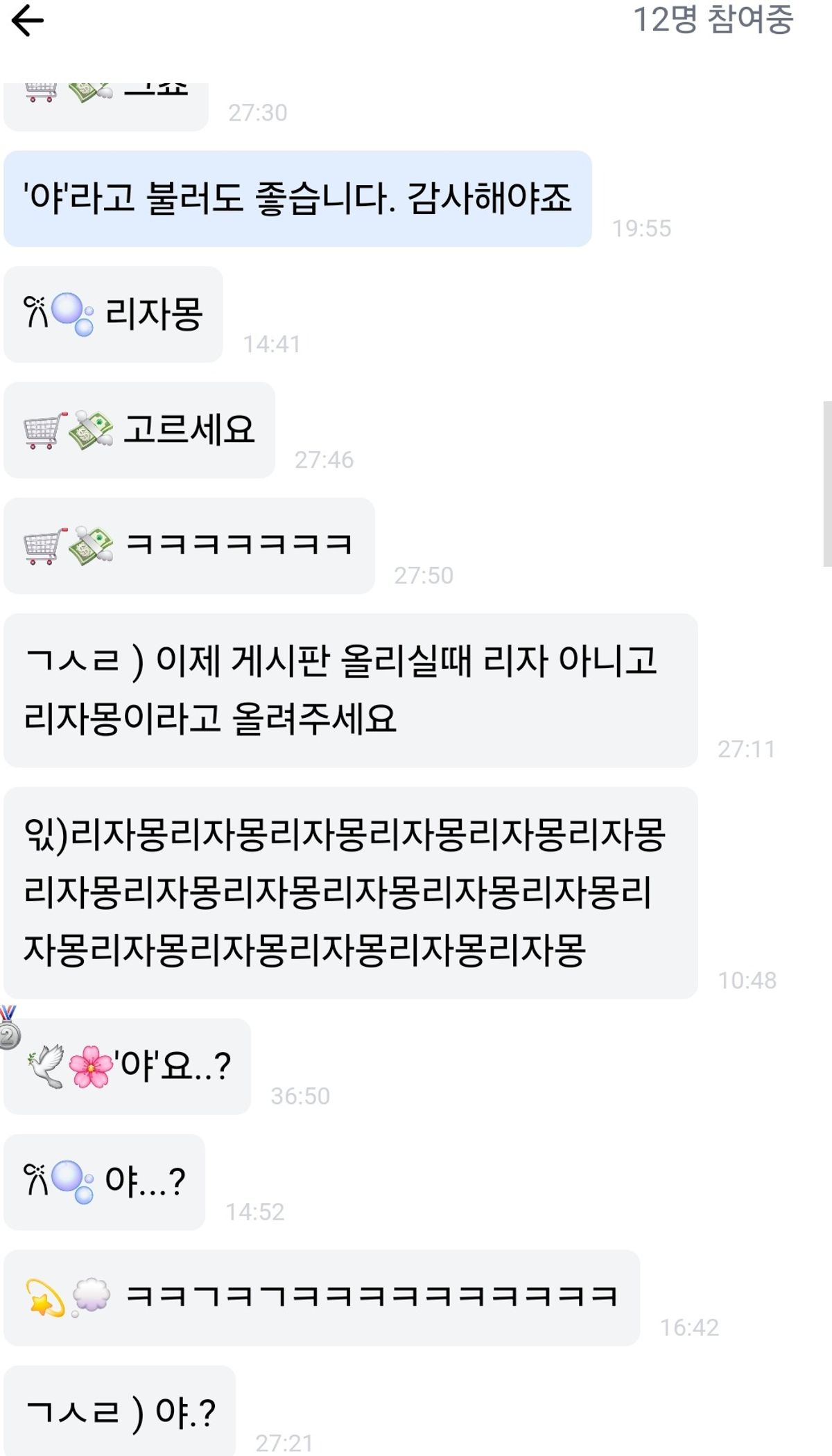The width and height of the screenshot is (832, 1456).
Task: Go back using the top-left arrow
Action: [28, 21]
